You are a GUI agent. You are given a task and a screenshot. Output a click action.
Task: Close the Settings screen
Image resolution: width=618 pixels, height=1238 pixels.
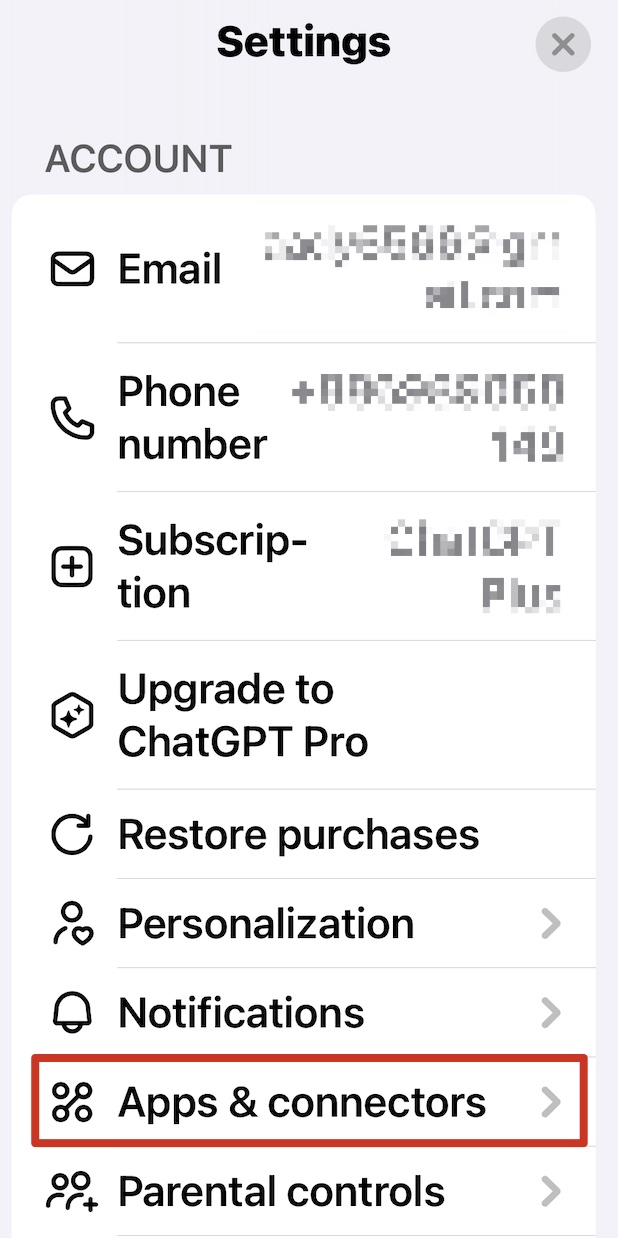[x=563, y=45]
